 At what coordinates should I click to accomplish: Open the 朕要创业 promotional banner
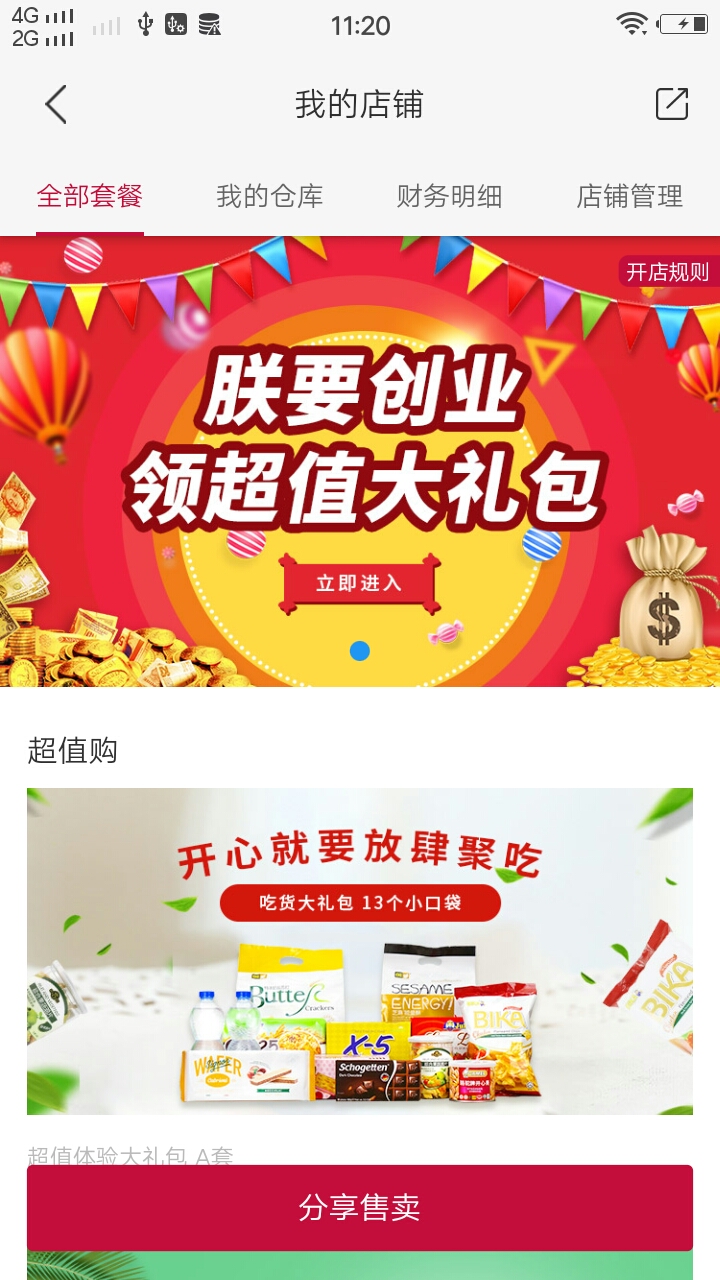360,461
